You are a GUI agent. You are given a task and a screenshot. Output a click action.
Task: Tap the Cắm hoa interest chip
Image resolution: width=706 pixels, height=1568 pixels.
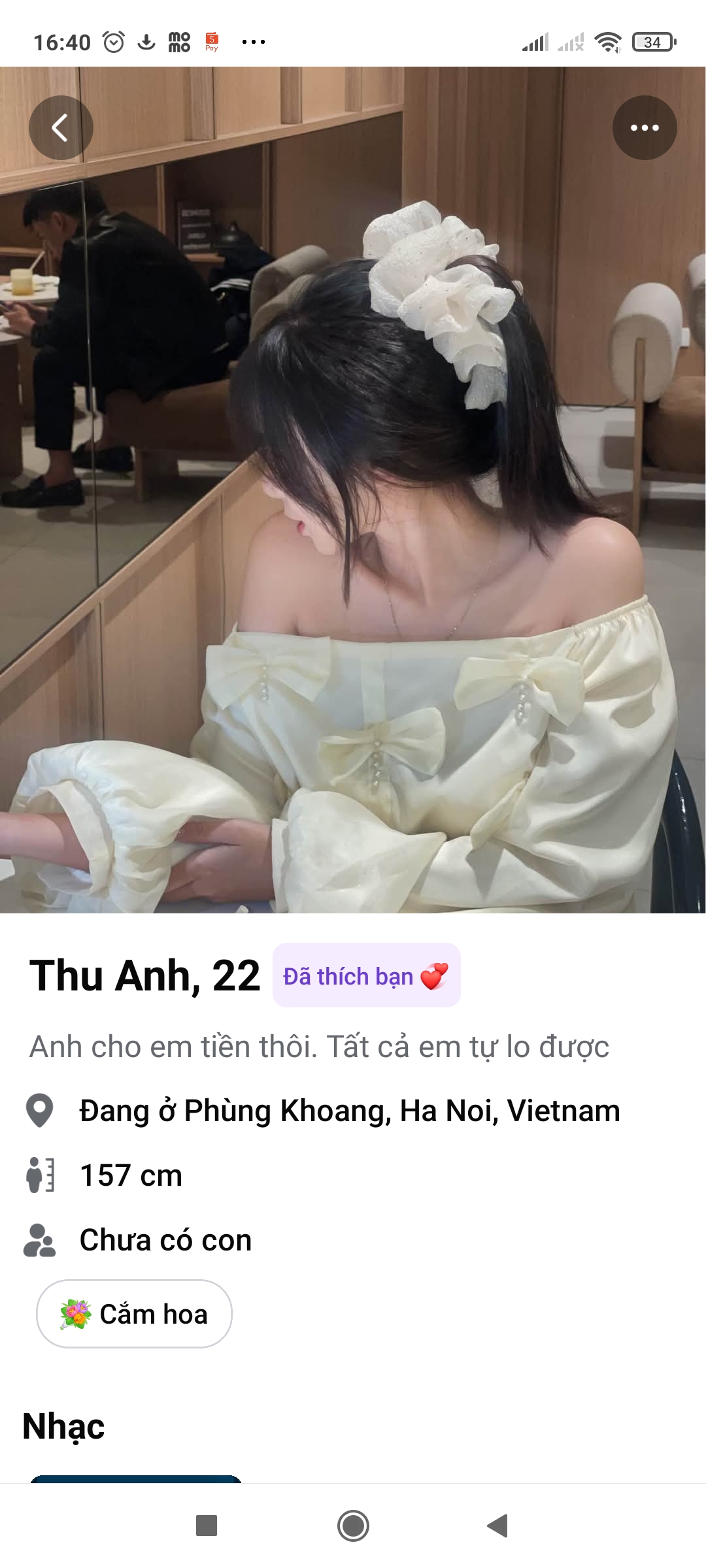(x=134, y=1314)
